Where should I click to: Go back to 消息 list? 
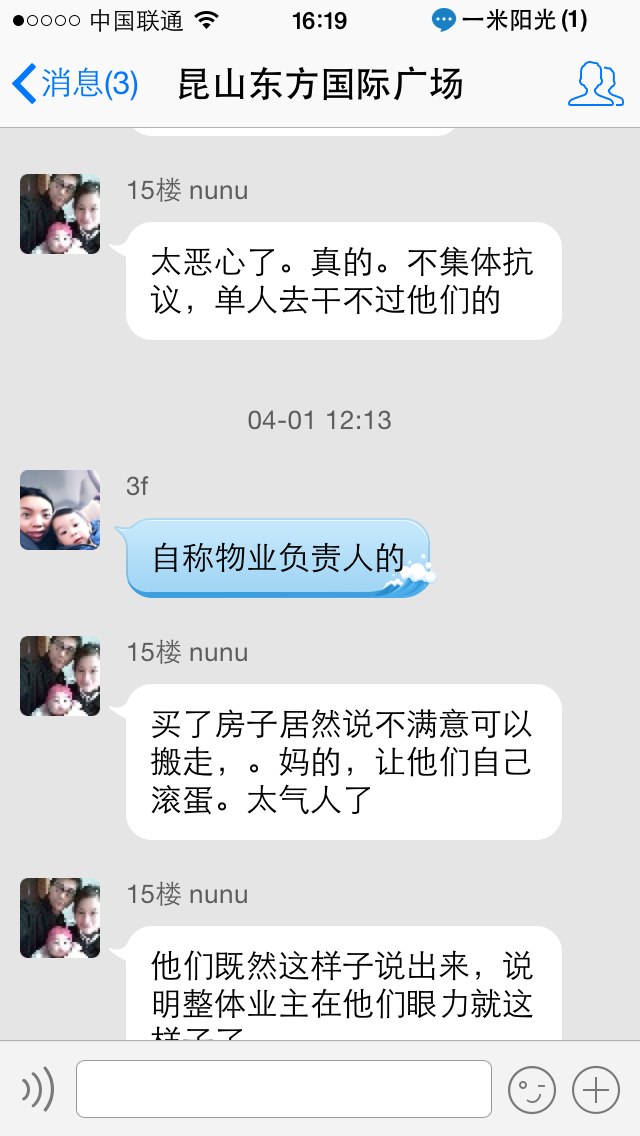(75, 84)
